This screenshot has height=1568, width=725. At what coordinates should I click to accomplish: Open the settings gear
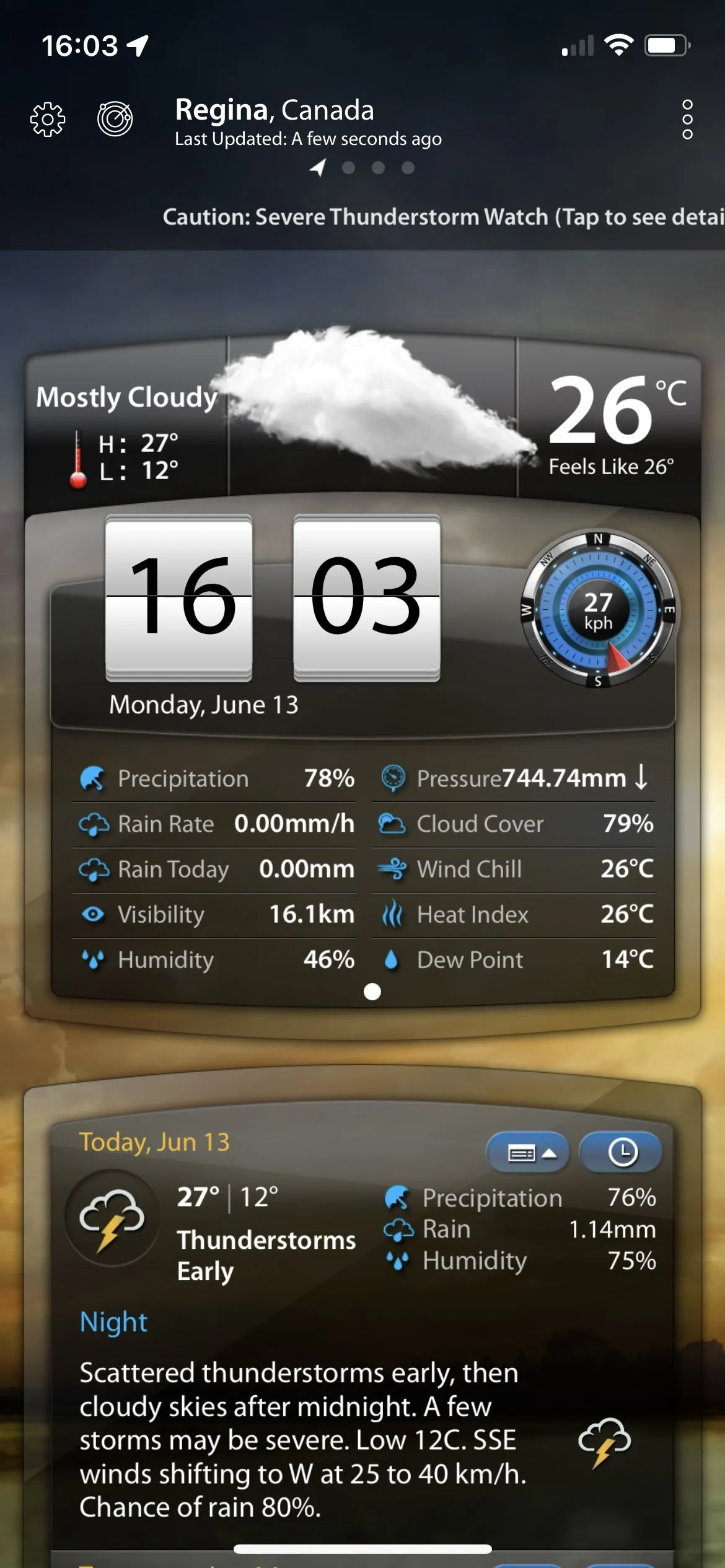(x=48, y=119)
